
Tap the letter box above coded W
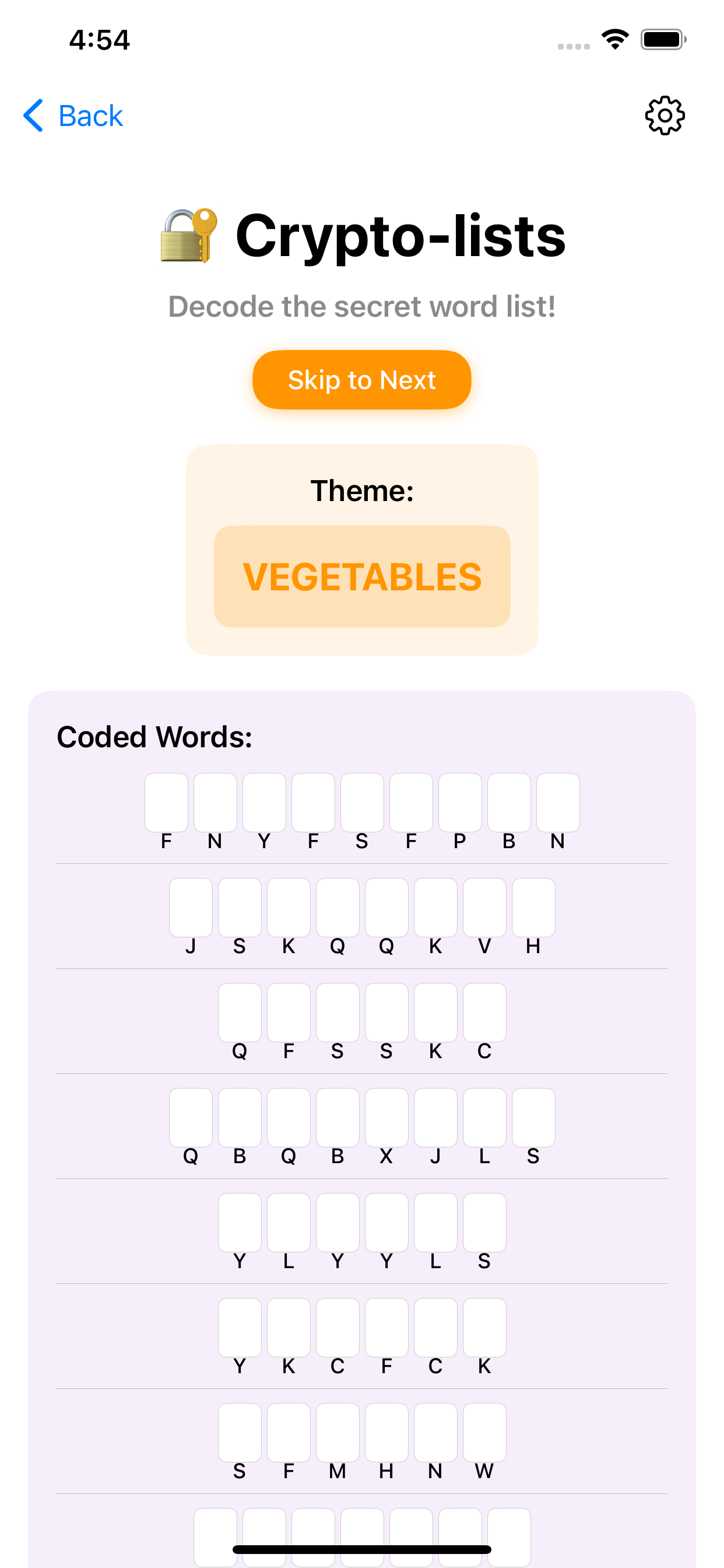point(484,1432)
